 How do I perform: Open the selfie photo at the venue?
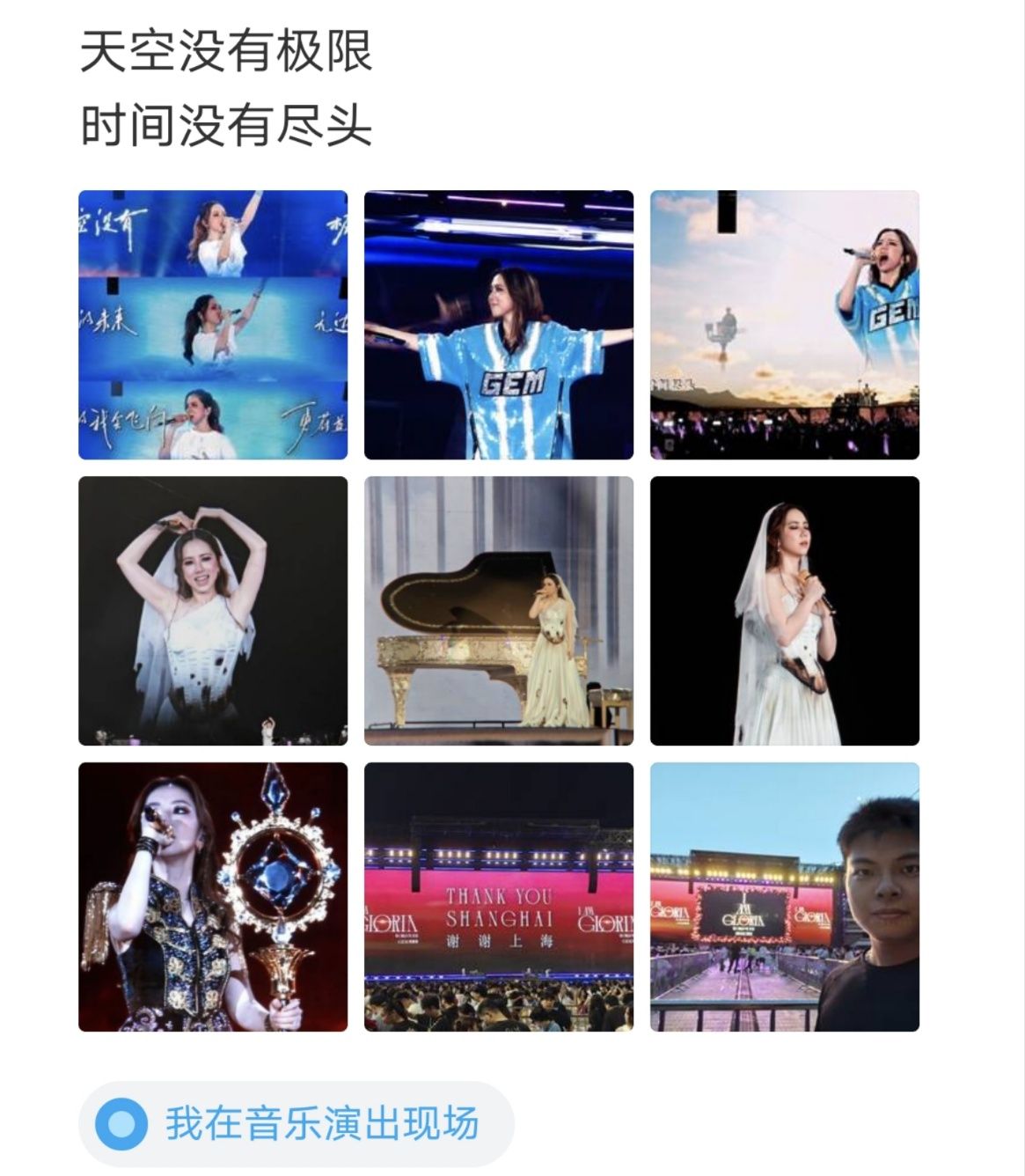(x=784, y=896)
